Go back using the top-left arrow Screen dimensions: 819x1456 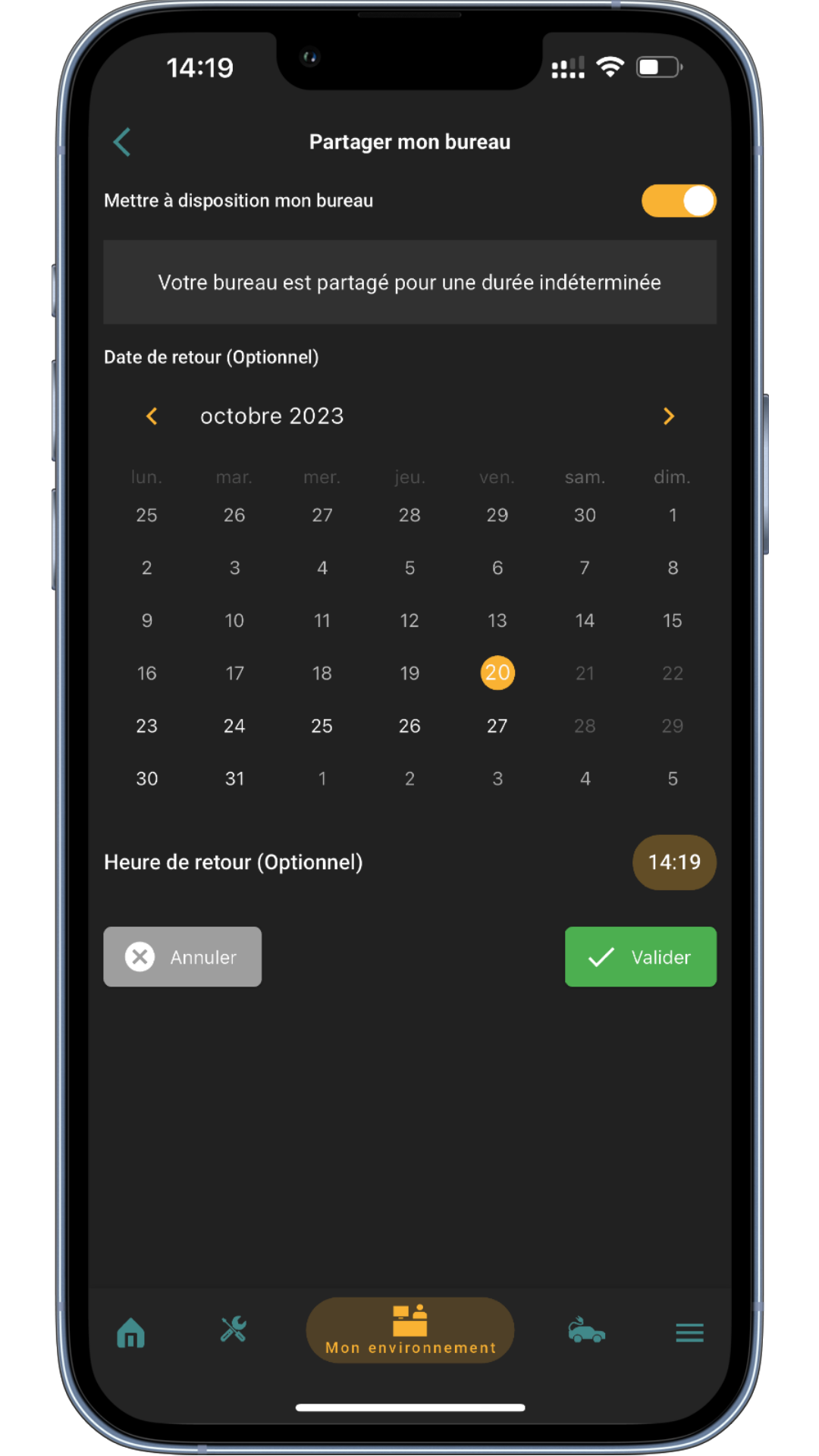(x=122, y=142)
